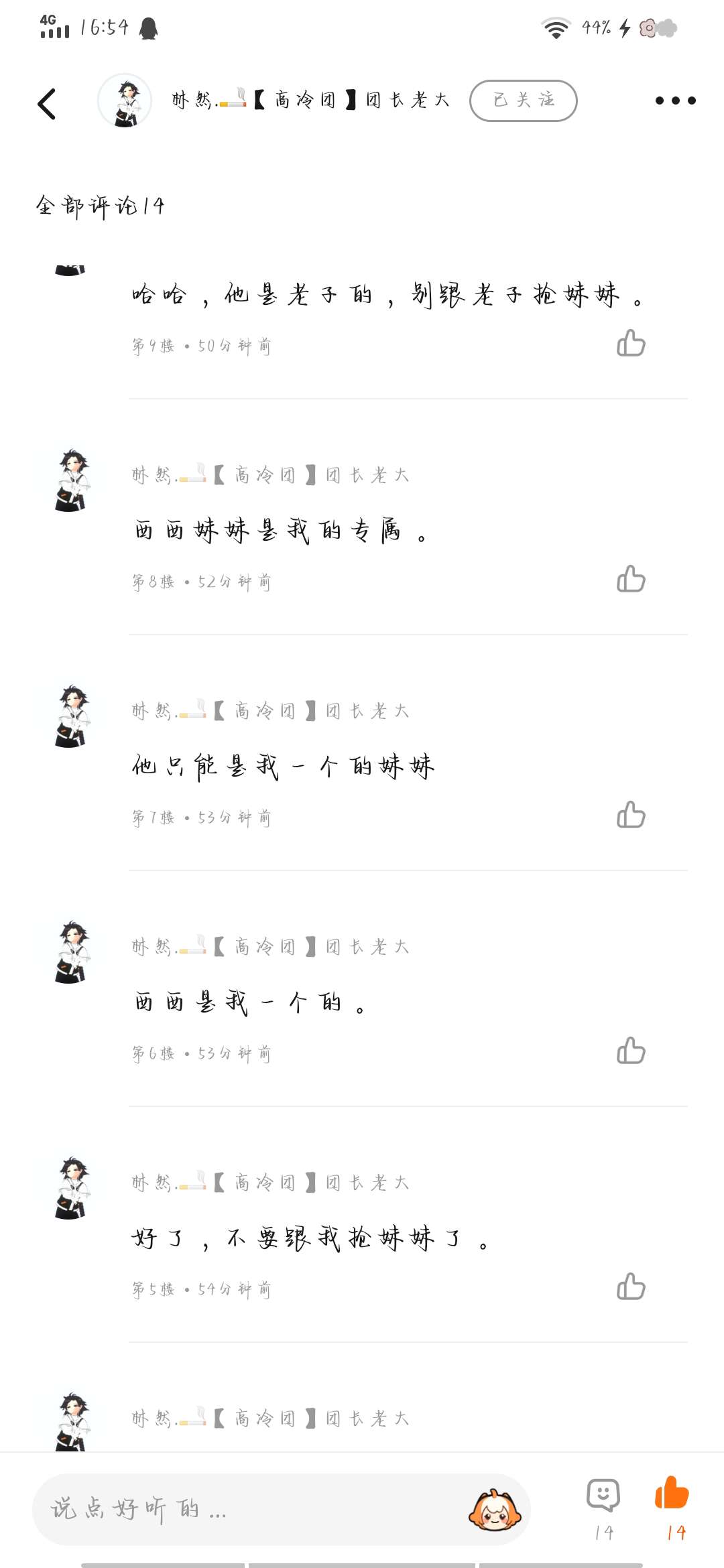
Task: Tap the orange thumbs-up with 14 likes
Action: (x=672, y=1508)
